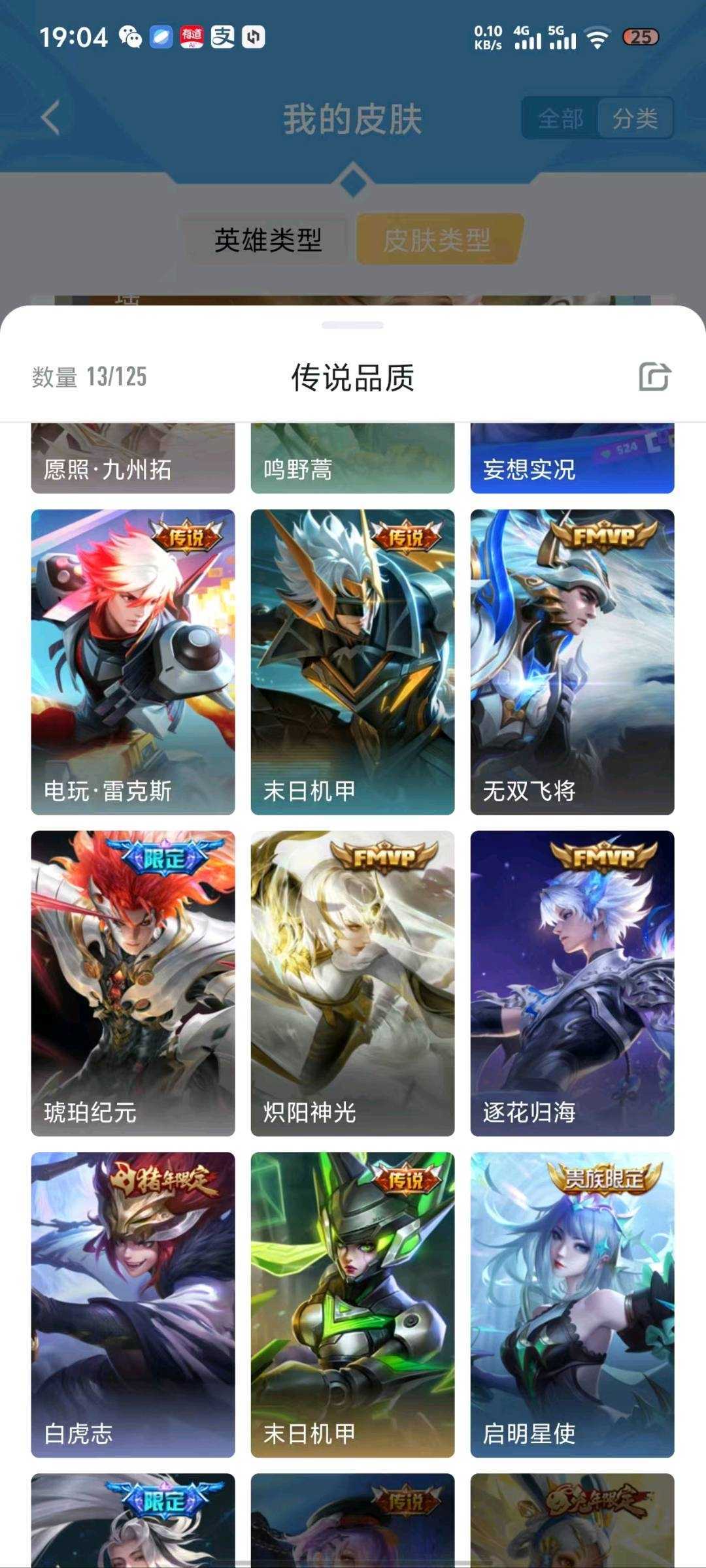Tap the bottom sheet drag handle
Image resolution: width=706 pixels, height=1568 pixels.
(x=352, y=325)
